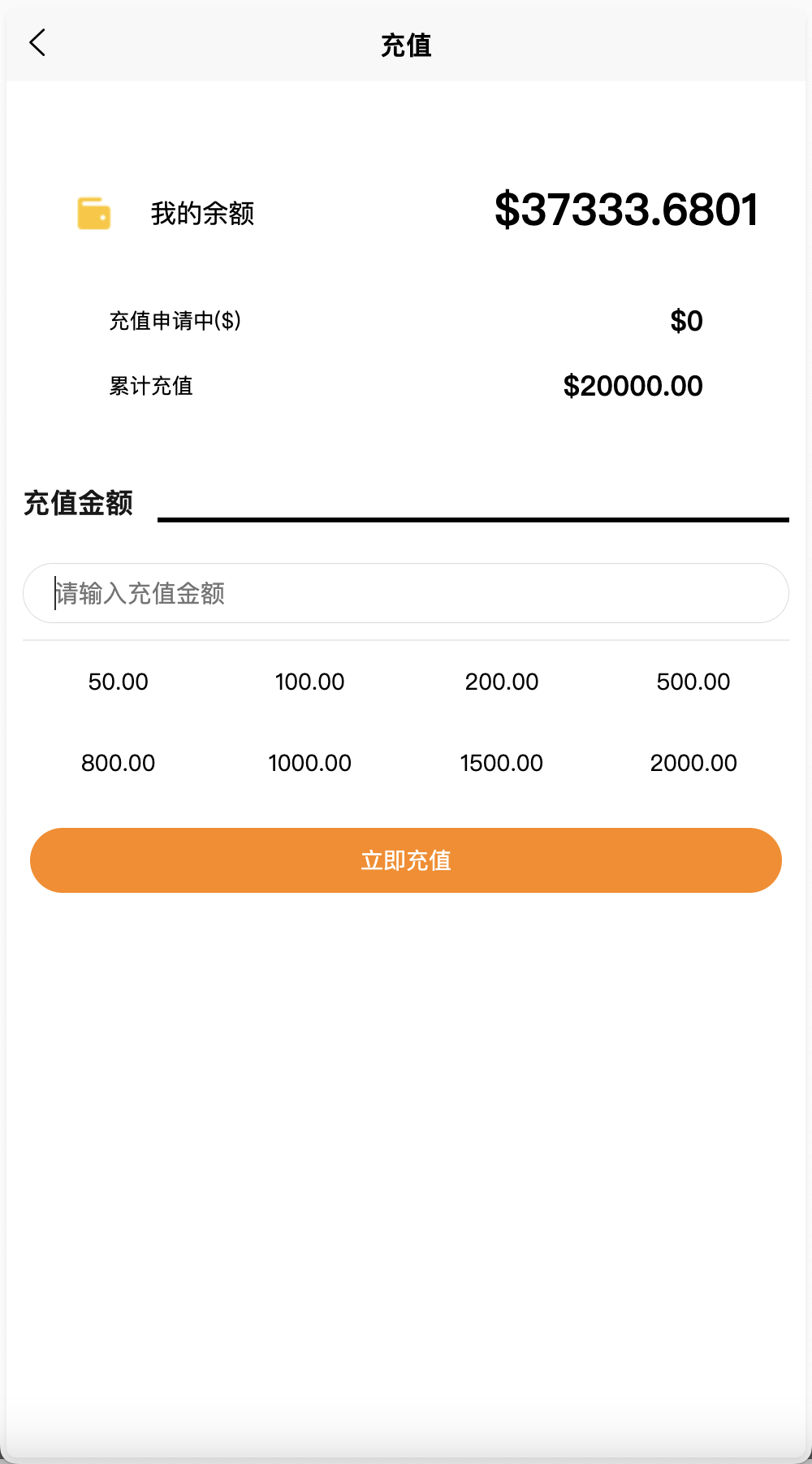812x1464 pixels.
Task: Select the 500.00 quick amount
Action: [x=693, y=682]
